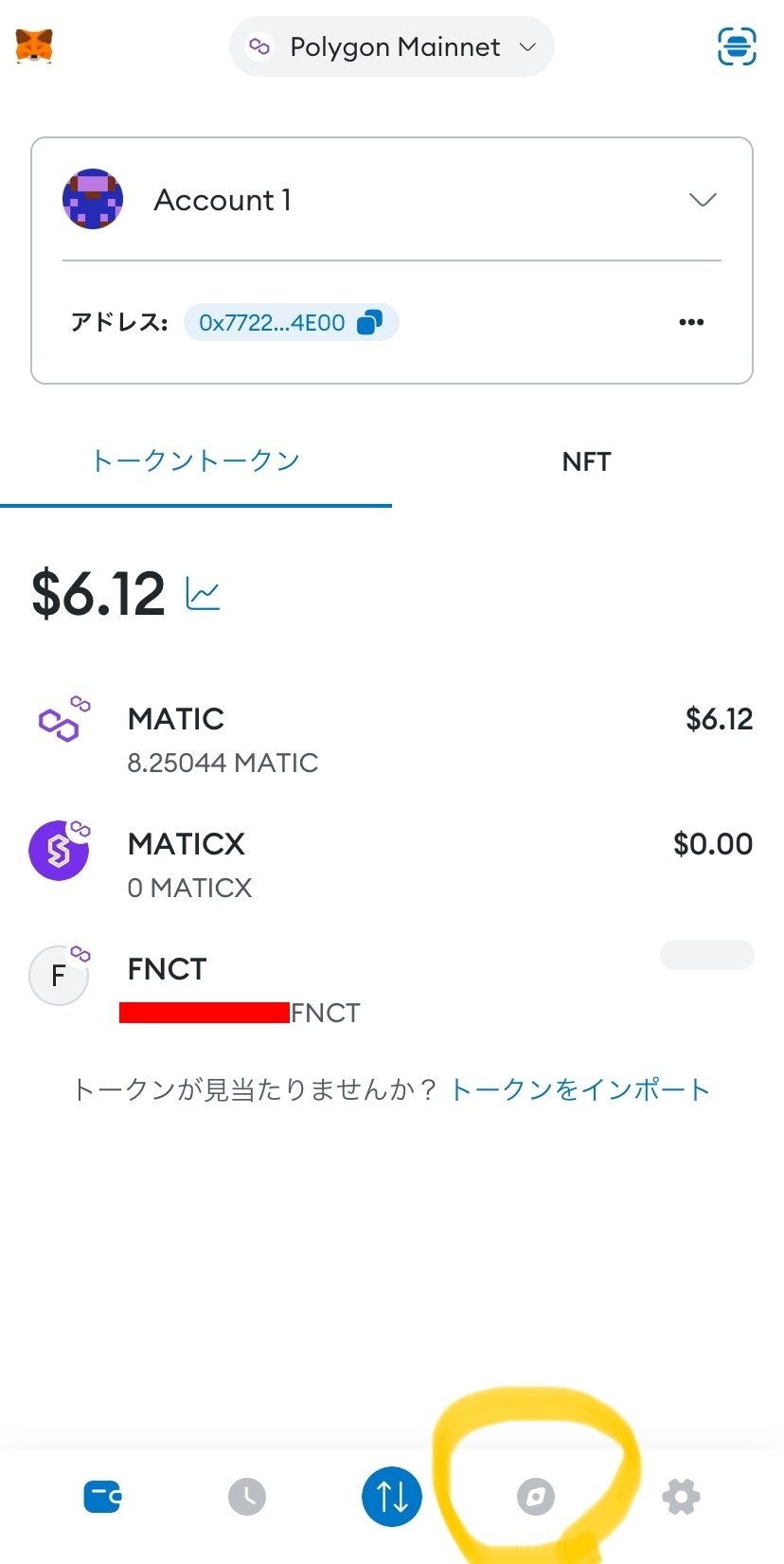
Task: Switch to the NFT tab
Action: [x=587, y=461]
